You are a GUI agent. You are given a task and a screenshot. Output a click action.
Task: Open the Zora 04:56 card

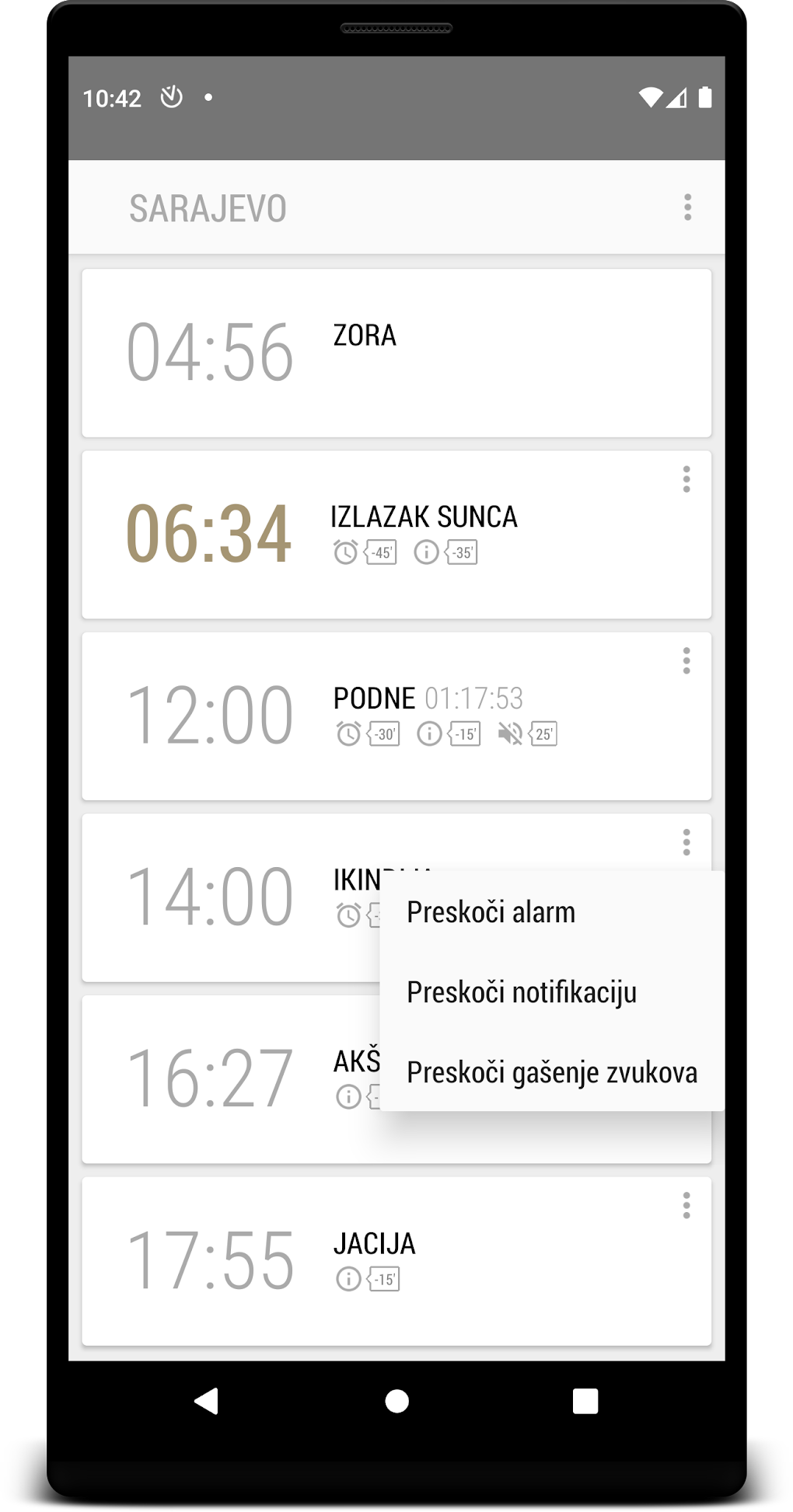pyautogui.click(x=396, y=354)
